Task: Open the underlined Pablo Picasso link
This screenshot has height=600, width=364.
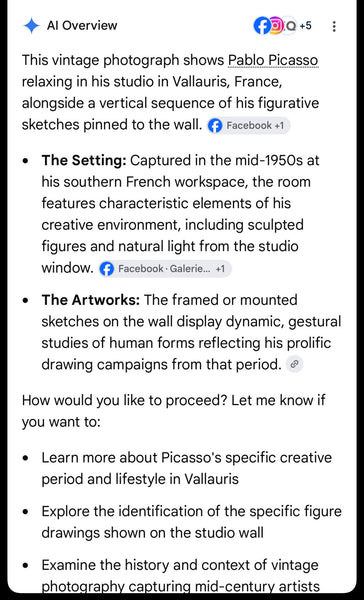Action: 273,60
